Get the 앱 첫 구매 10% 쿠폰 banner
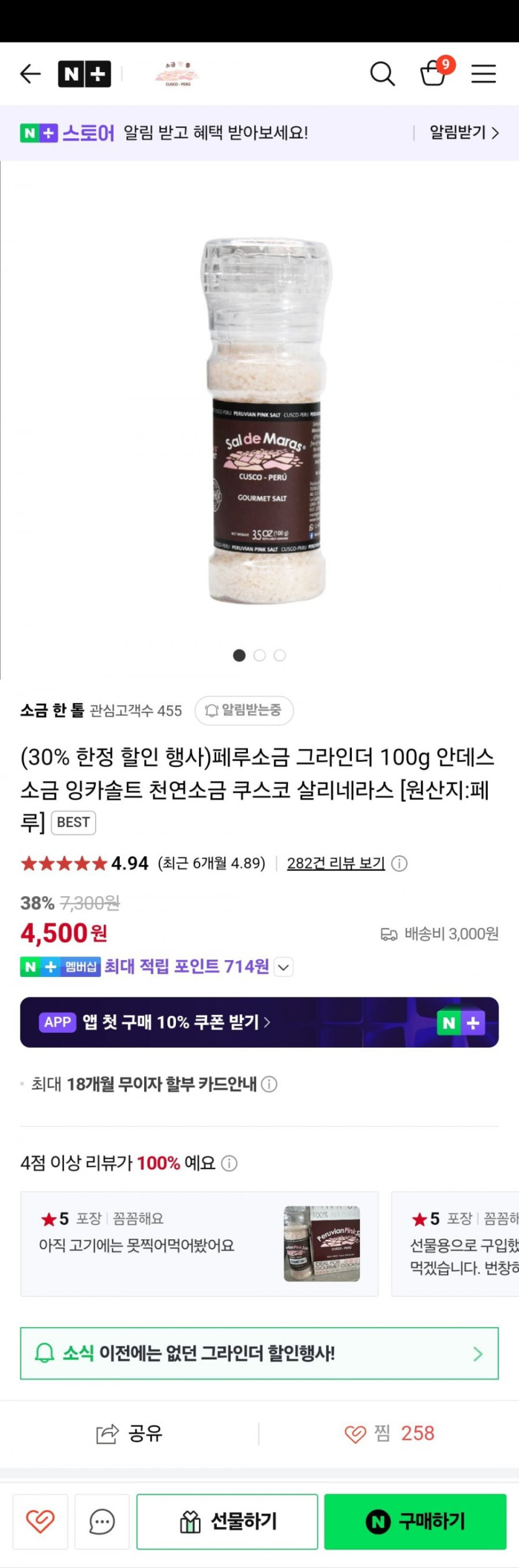The width and height of the screenshot is (519, 1568). (x=259, y=1022)
